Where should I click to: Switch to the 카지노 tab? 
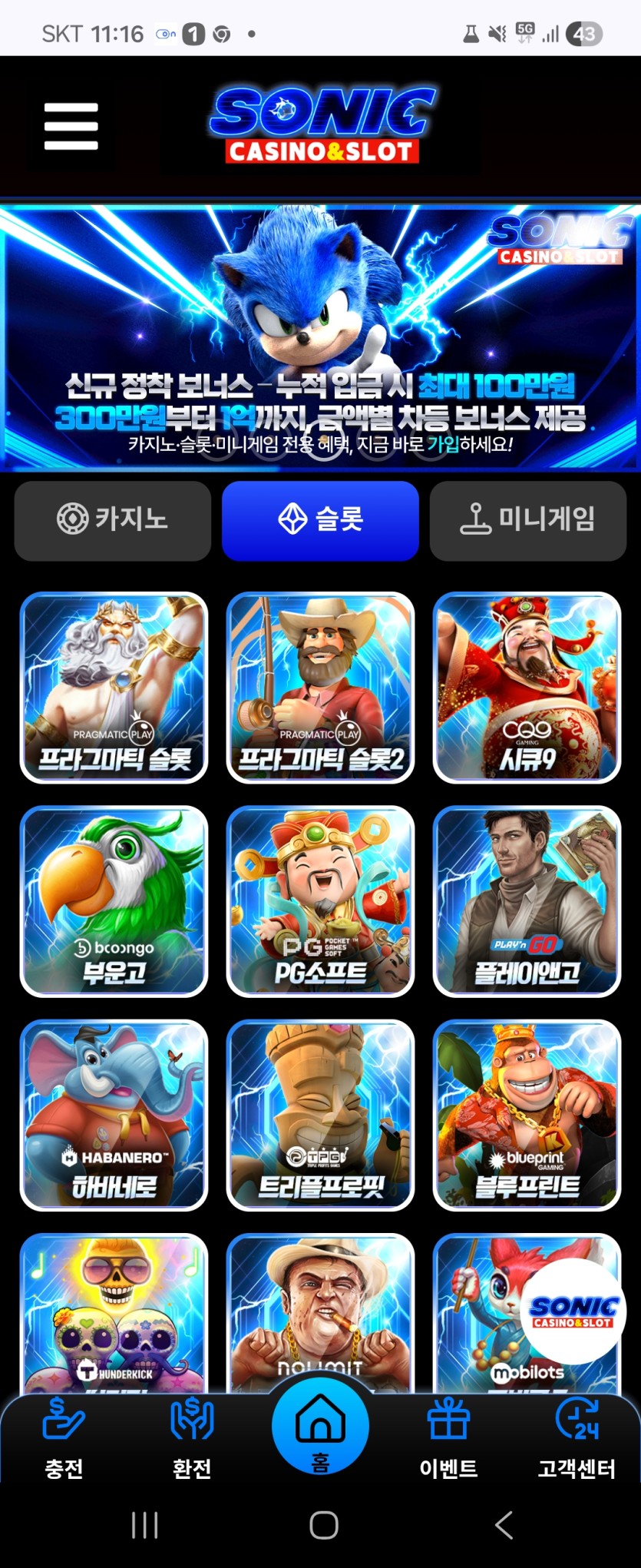coord(113,520)
